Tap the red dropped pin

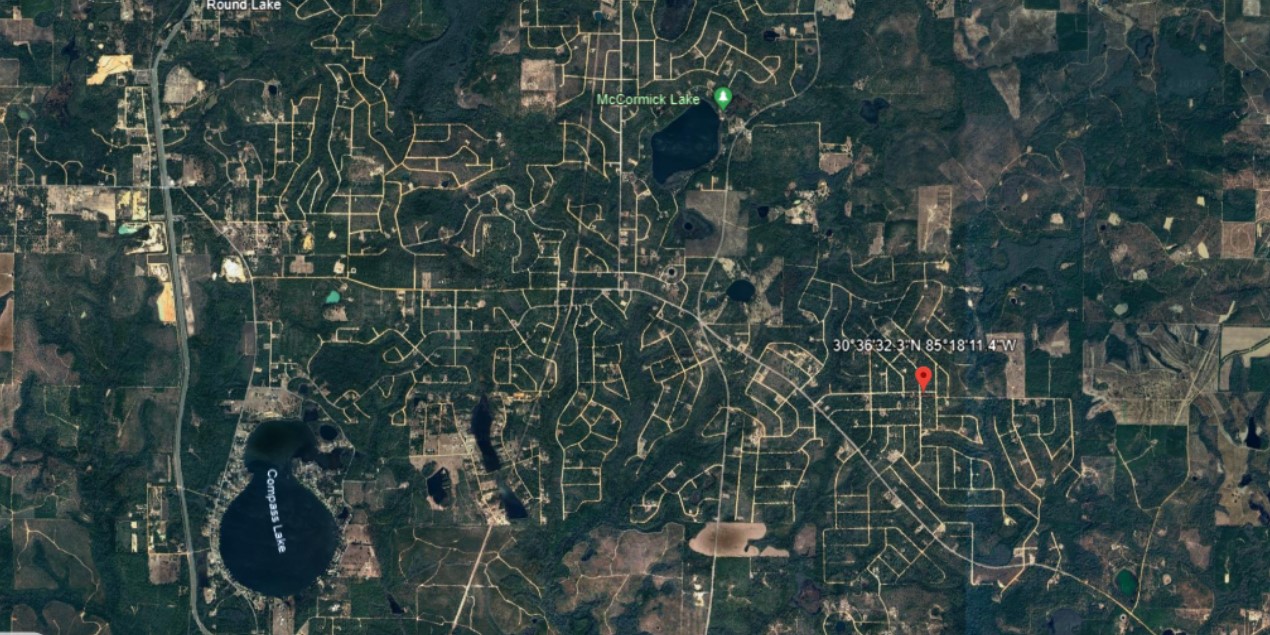click(x=924, y=377)
